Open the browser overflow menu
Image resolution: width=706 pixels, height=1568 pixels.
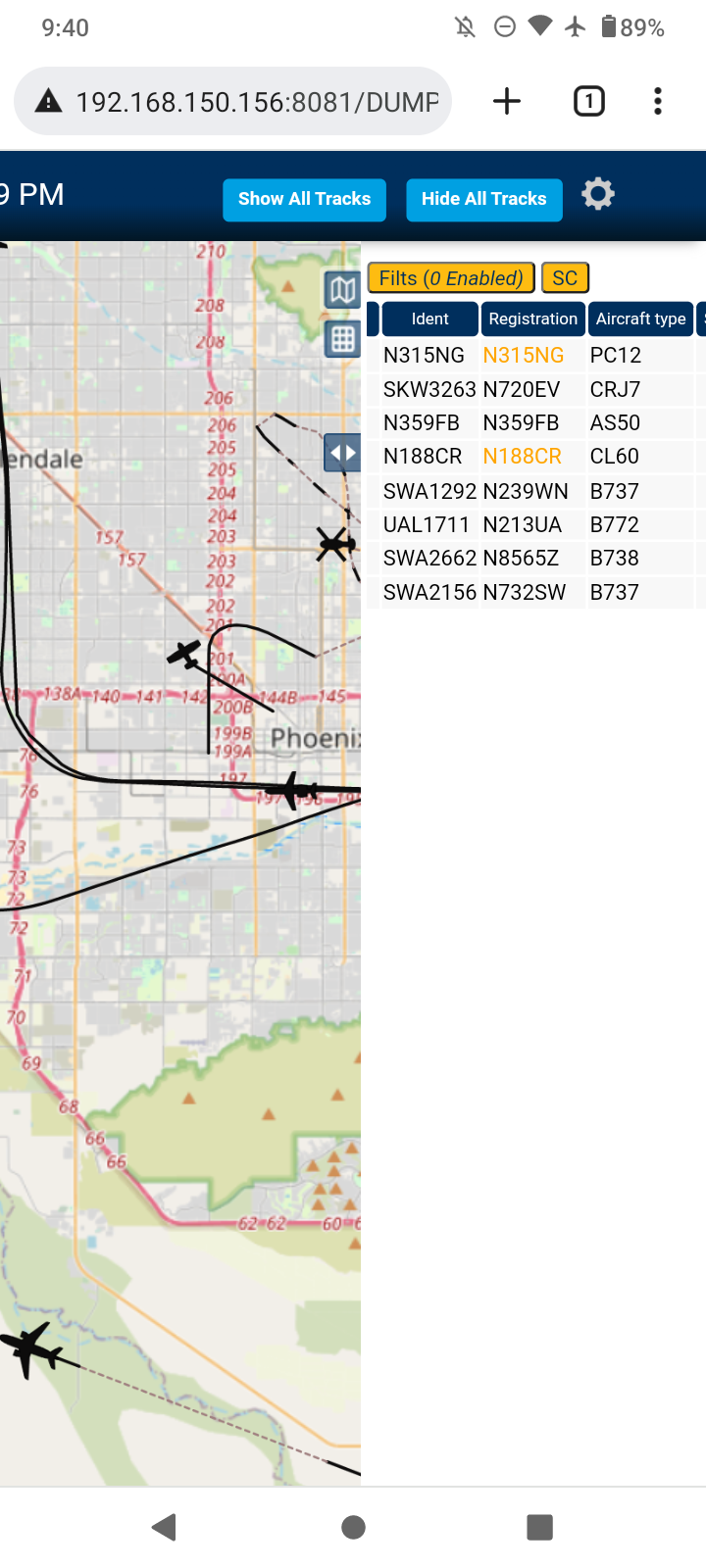(658, 101)
